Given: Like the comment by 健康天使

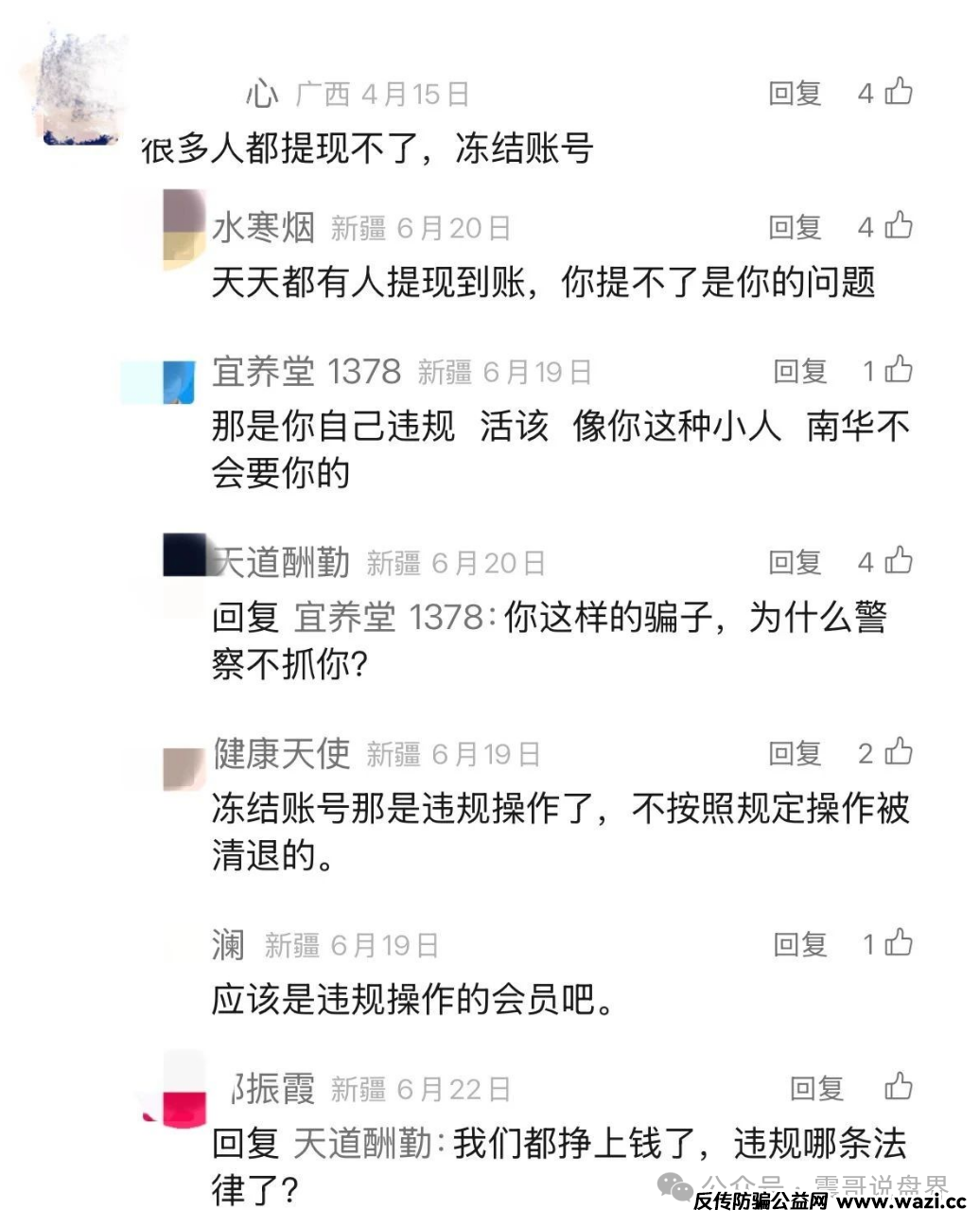Looking at the screenshot, I should pos(898,752).
